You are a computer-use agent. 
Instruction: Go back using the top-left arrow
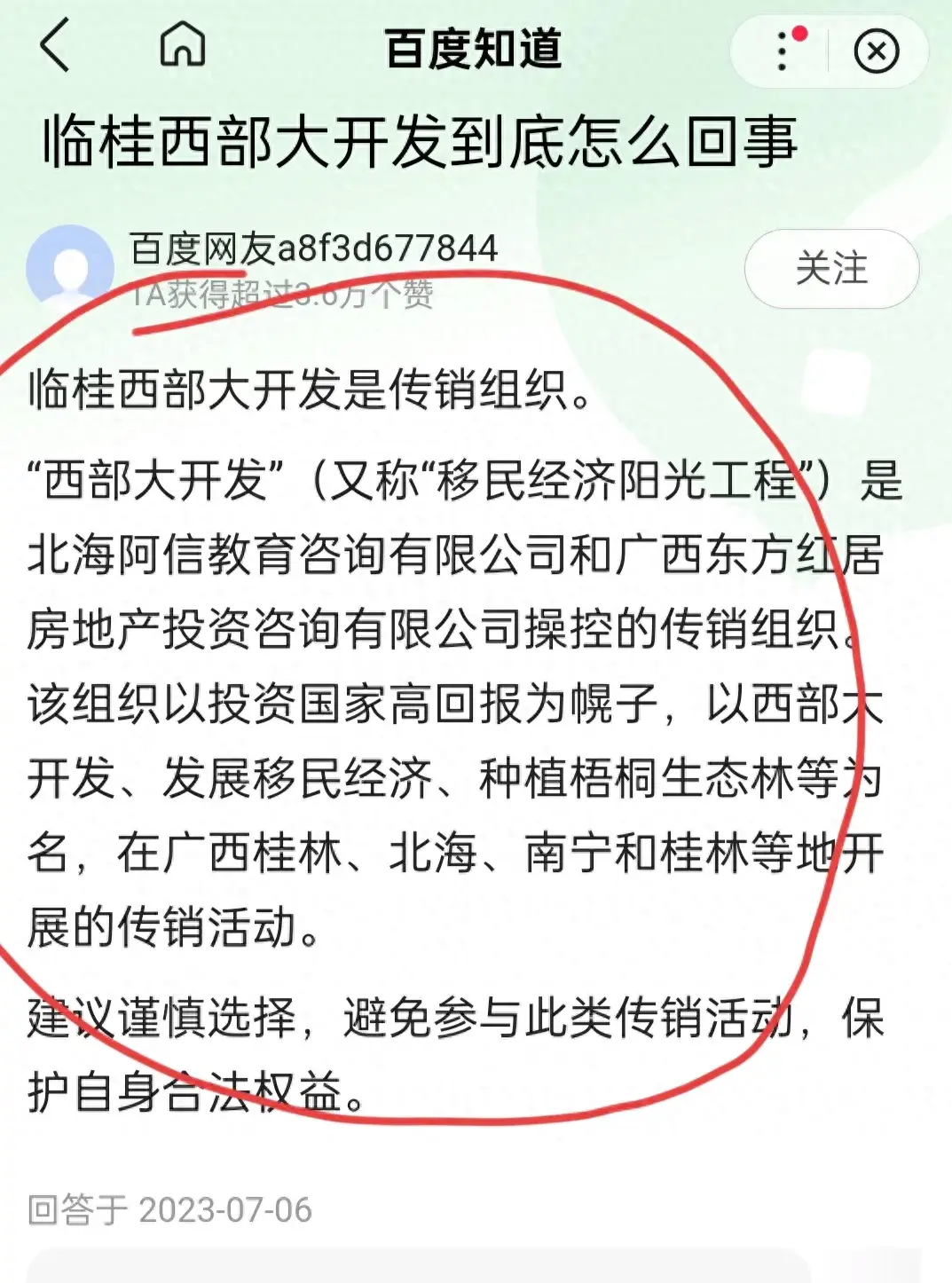click(x=55, y=47)
